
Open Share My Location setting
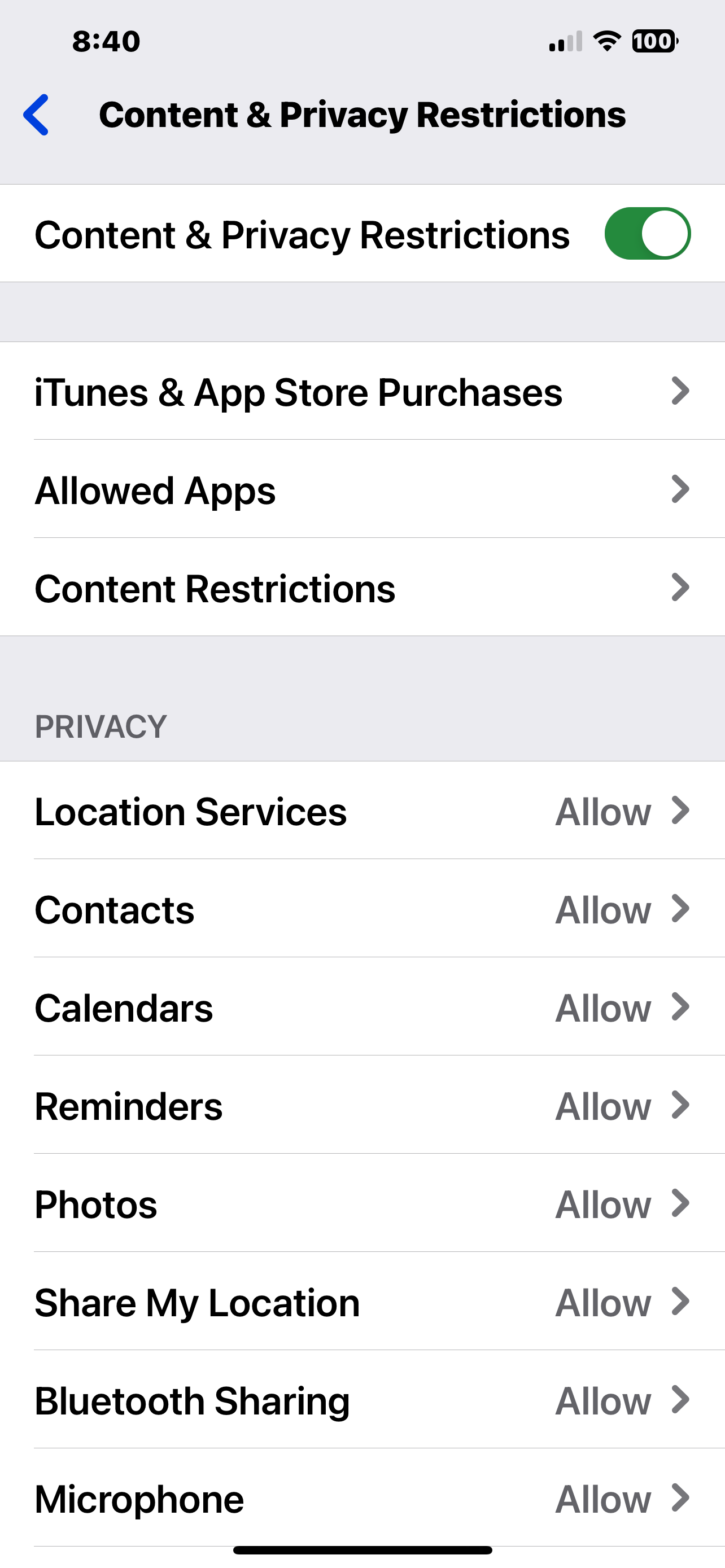pos(362,1302)
